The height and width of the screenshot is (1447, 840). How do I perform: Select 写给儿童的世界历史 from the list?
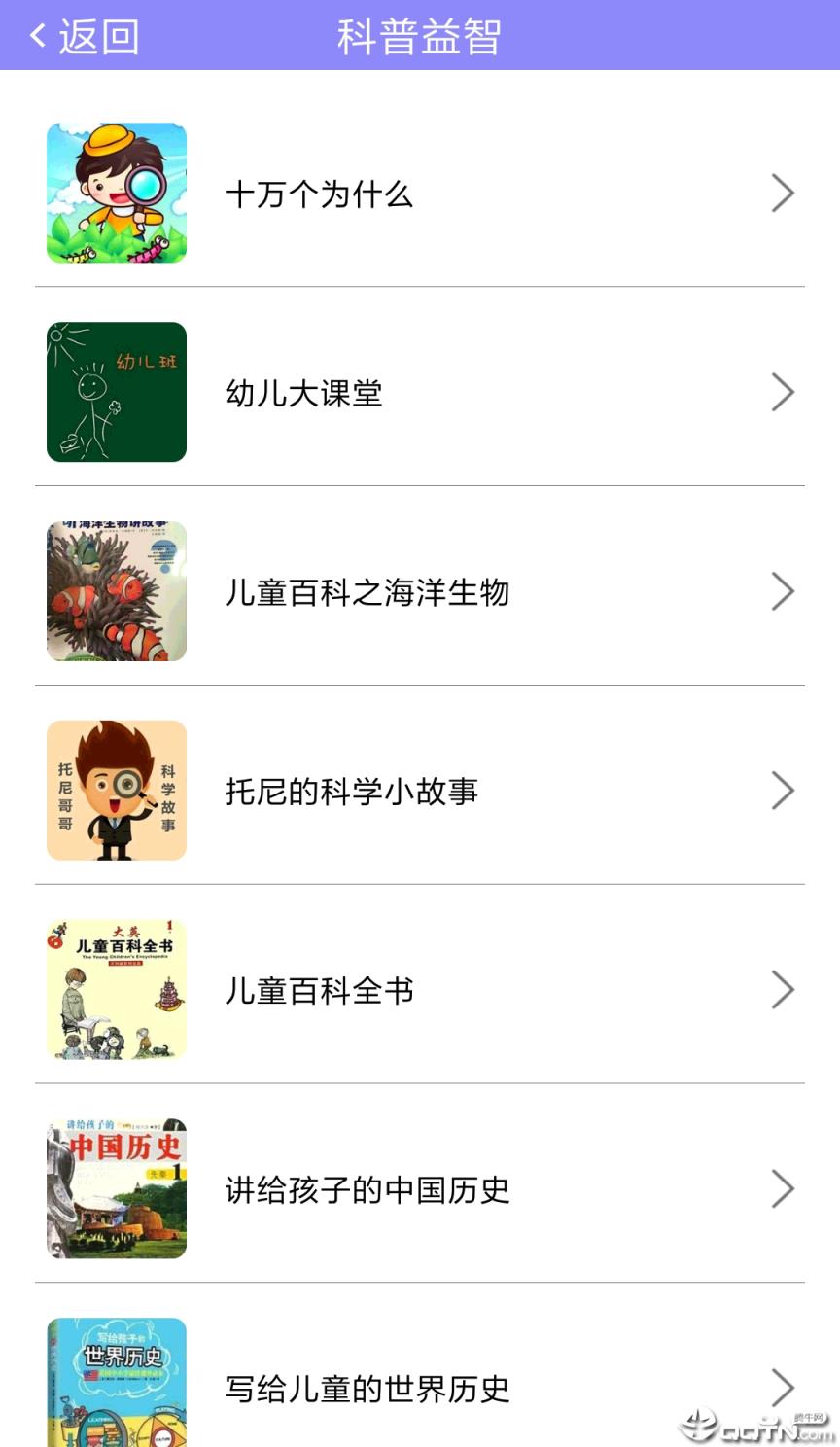tap(366, 1389)
